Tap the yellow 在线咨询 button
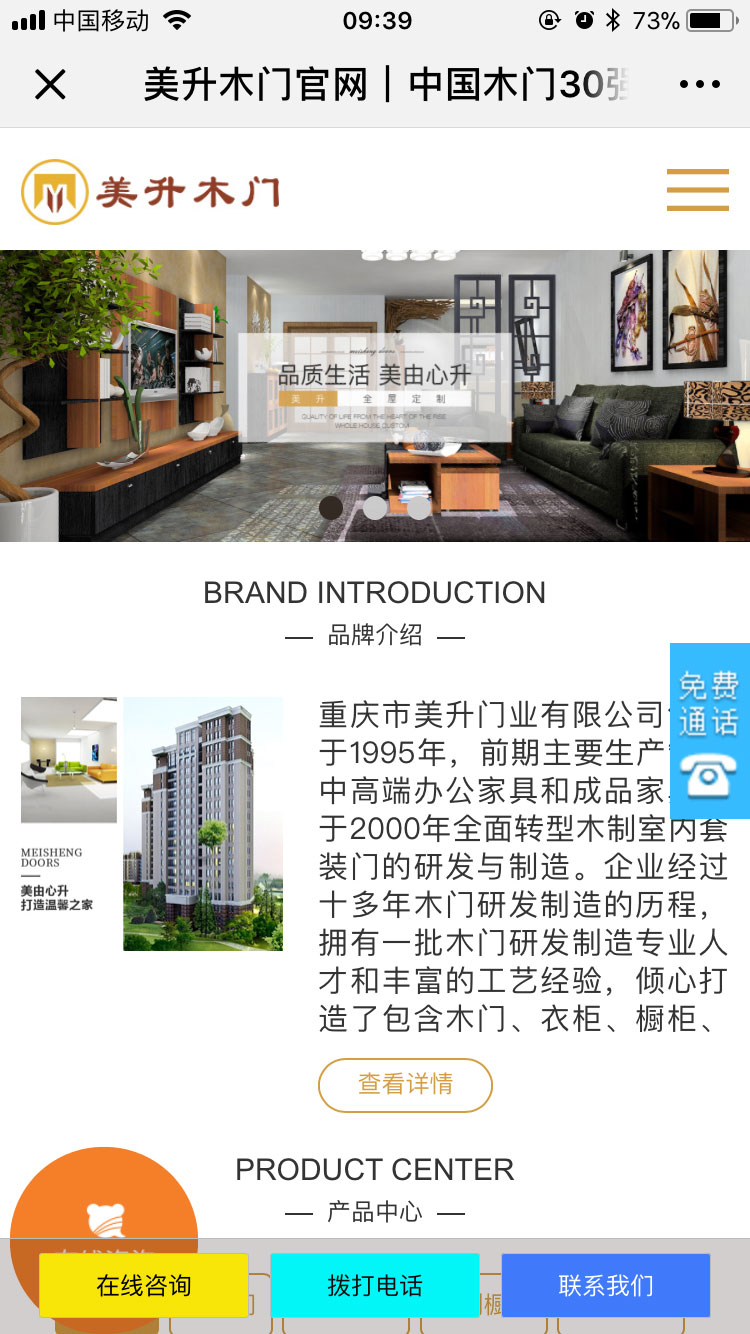750x1334 pixels. coord(144,1285)
